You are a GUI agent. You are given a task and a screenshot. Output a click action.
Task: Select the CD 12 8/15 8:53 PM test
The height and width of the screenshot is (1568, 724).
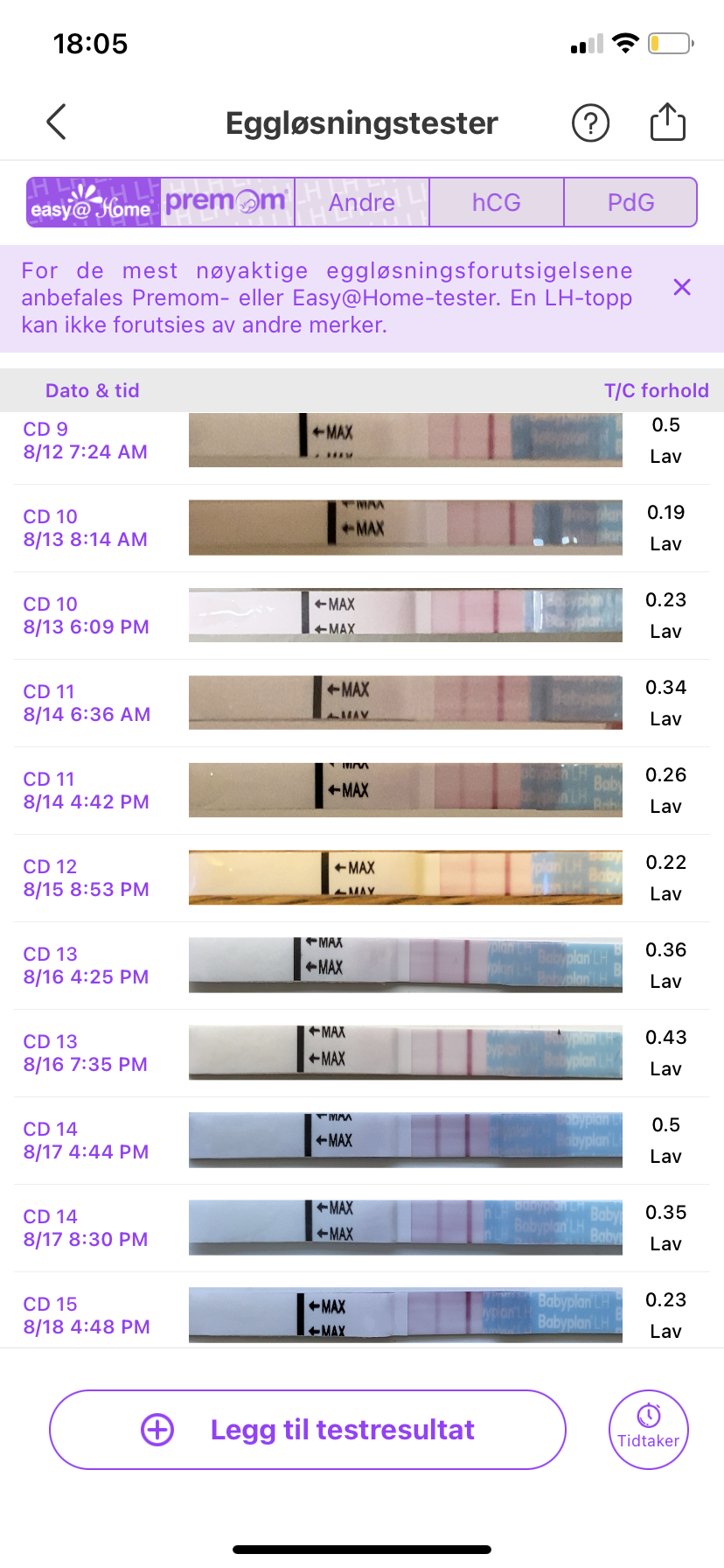point(361,878)
